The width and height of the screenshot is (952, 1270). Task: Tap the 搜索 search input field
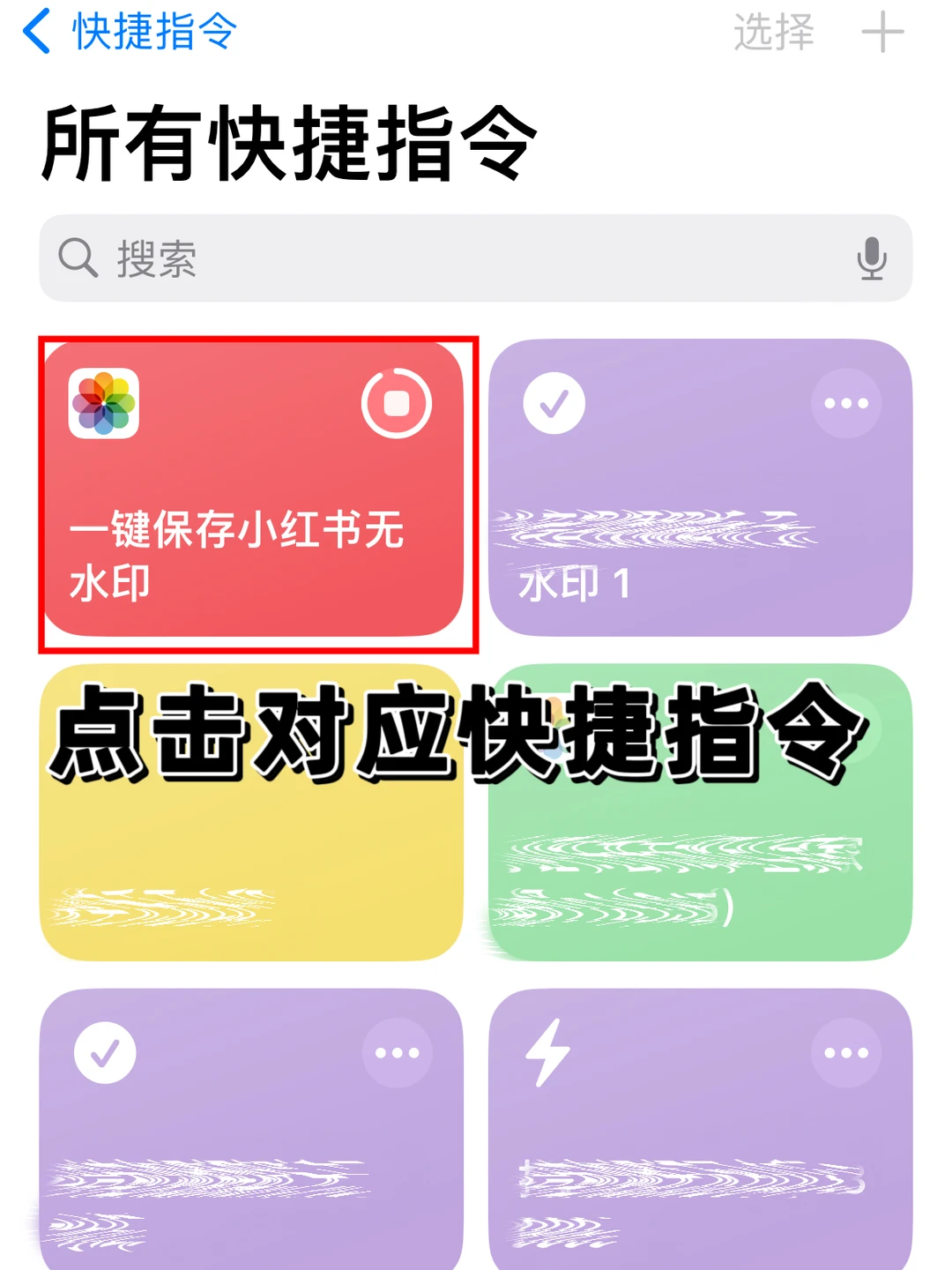[353, 258]
